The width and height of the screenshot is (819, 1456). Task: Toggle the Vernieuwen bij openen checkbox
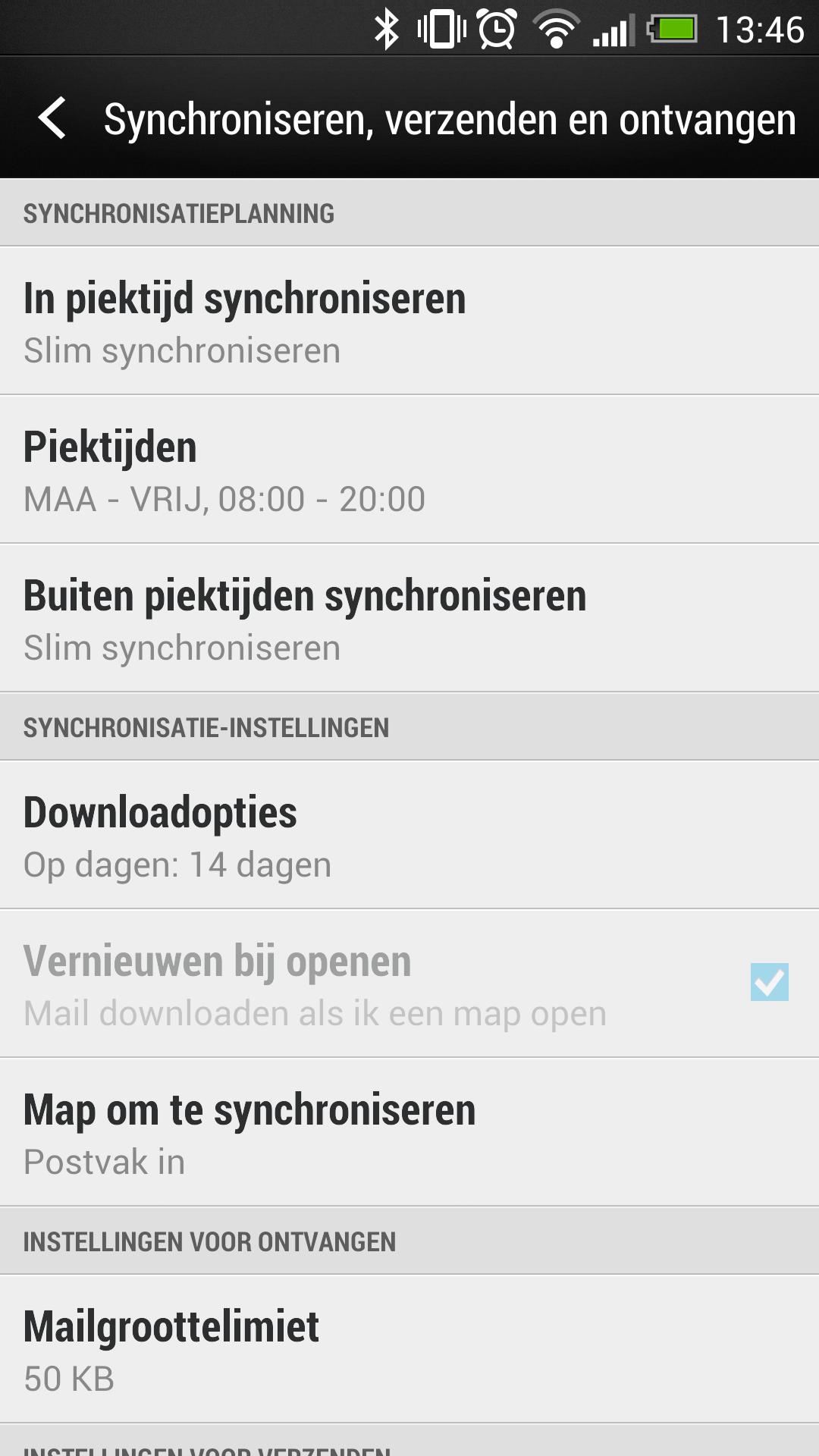pyautogui.click(x=769, y=982)
